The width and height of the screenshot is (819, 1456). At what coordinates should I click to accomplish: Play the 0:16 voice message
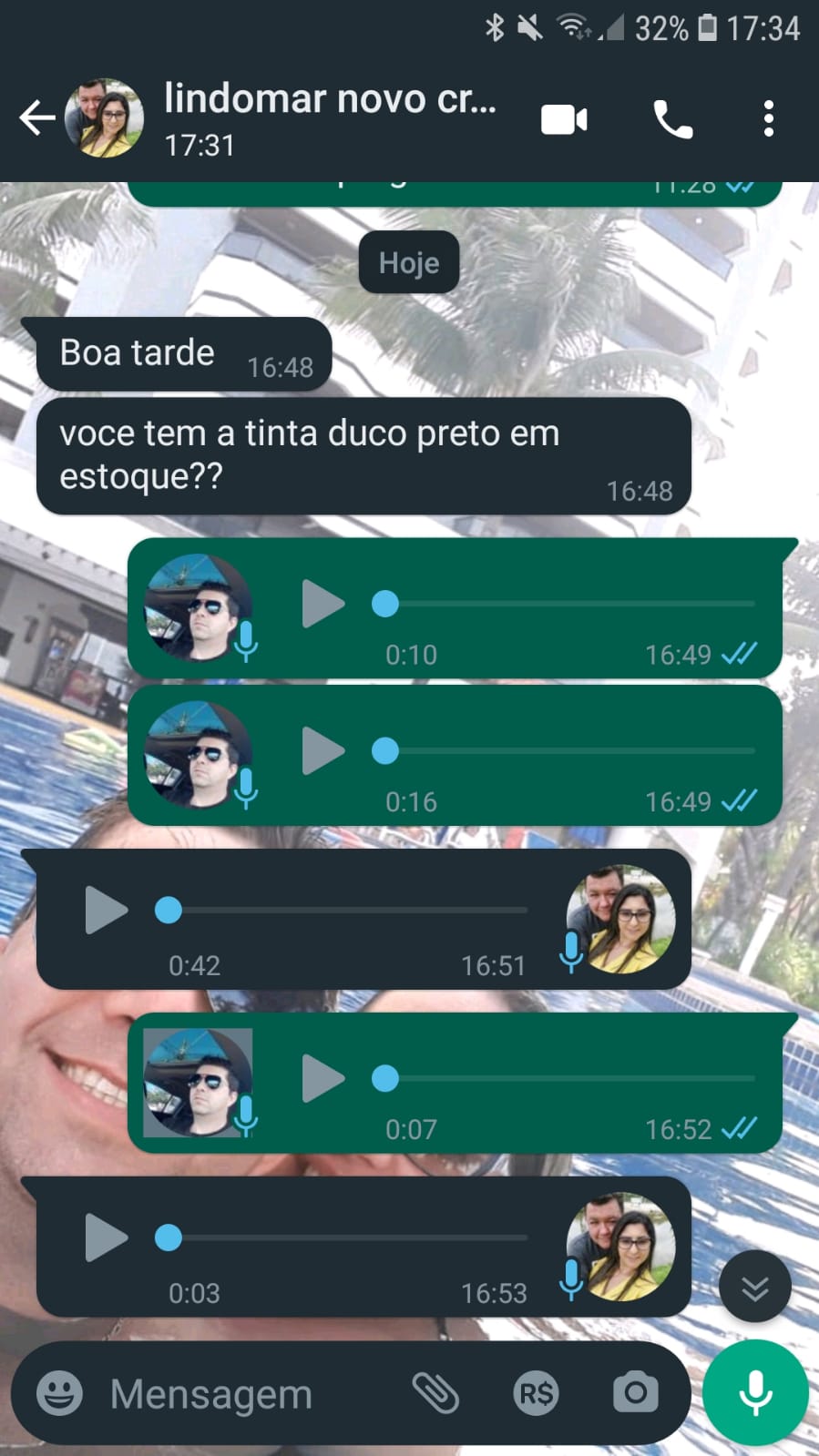coord(322,750)
